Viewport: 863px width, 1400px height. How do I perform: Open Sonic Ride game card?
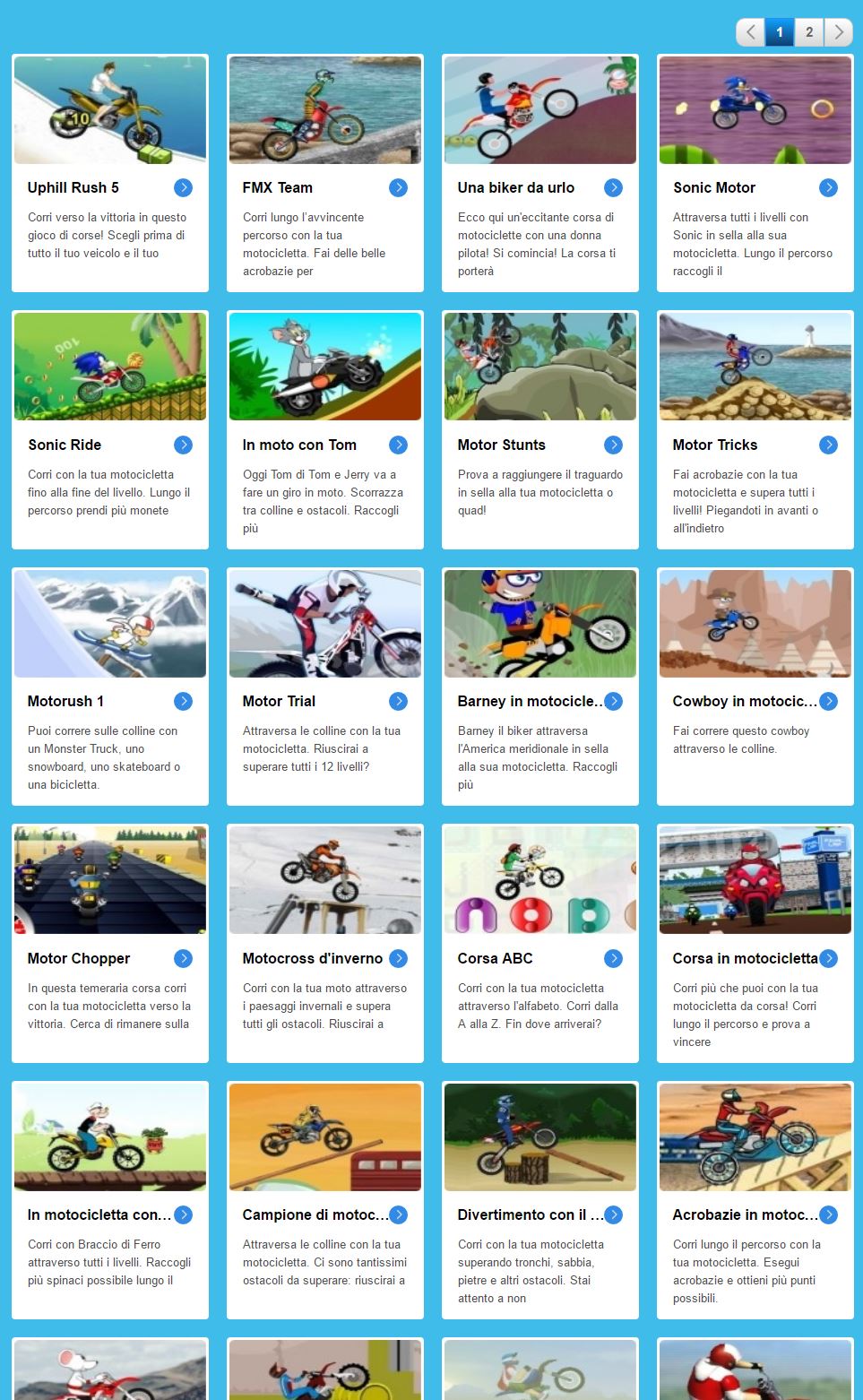[x=109, y=430]
